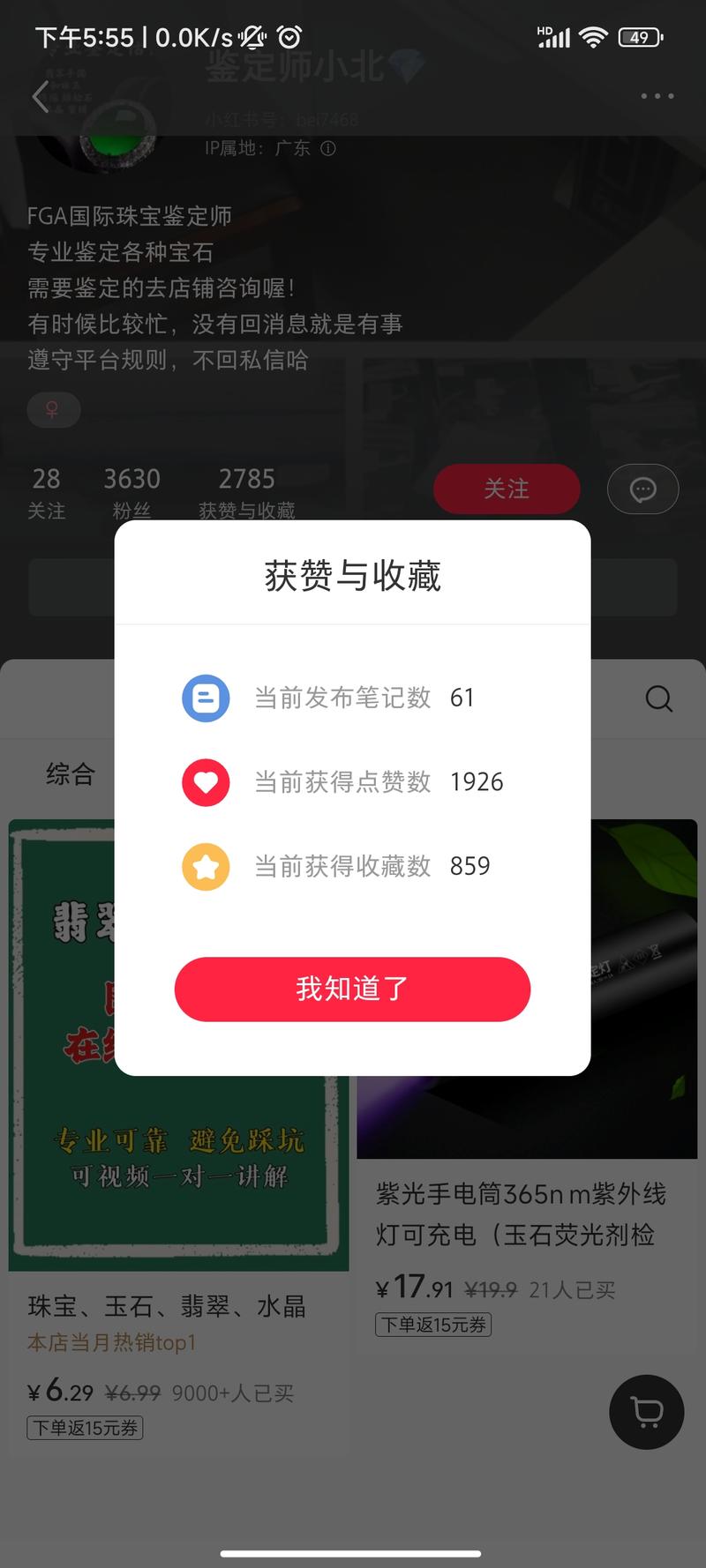
Task: Open search via the magnifier icon
Action: coord(658,698)
